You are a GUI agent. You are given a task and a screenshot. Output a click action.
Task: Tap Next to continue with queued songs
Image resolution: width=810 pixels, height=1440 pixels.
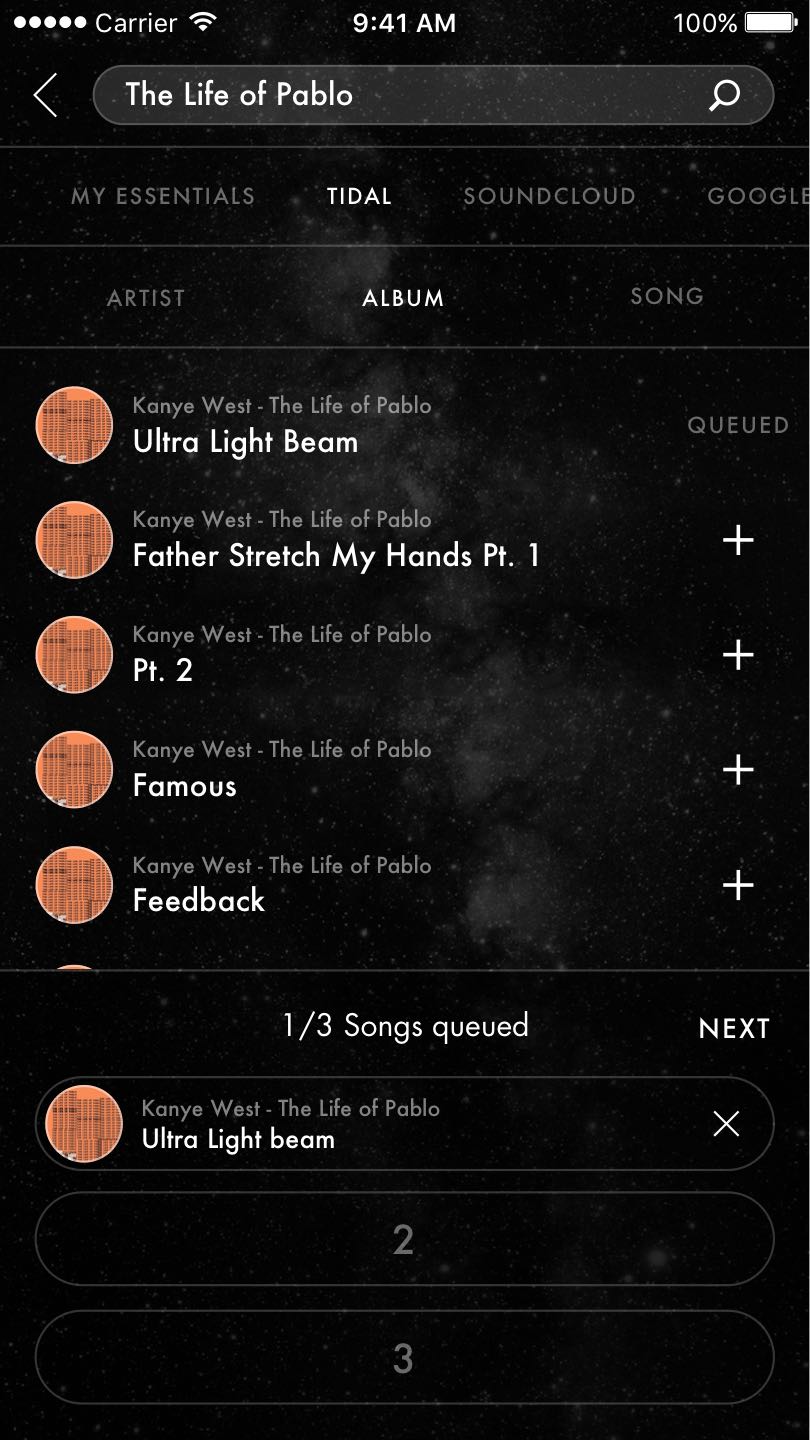pos(734,1029)
